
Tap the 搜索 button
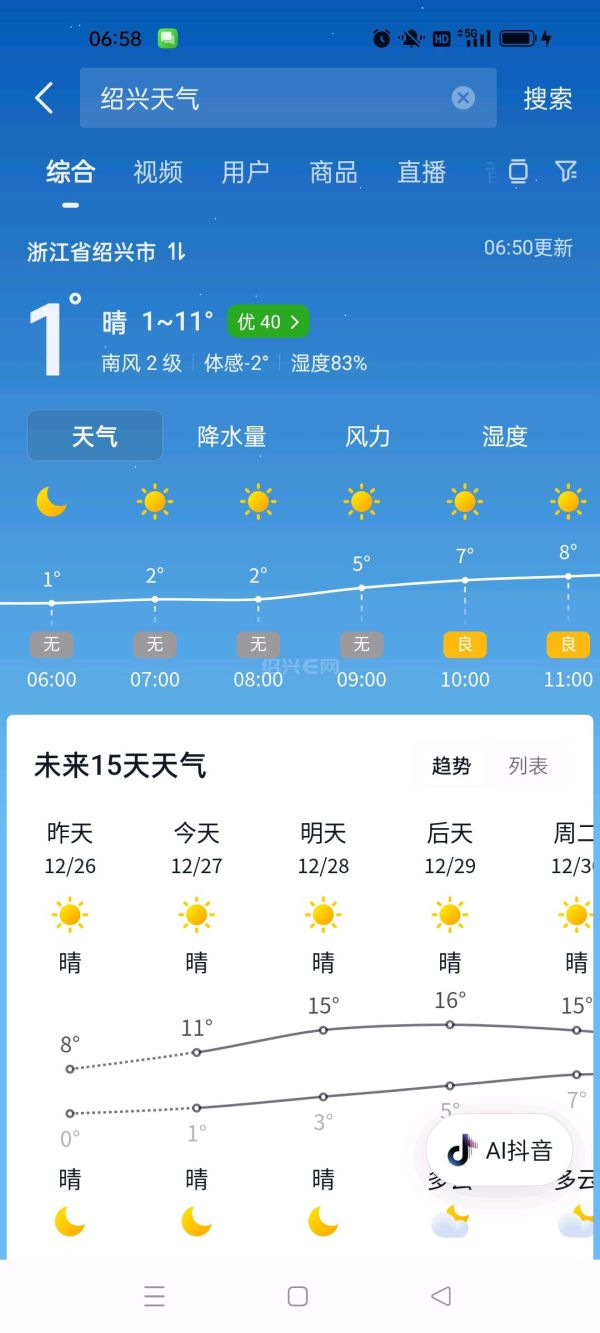click(548, 98)
